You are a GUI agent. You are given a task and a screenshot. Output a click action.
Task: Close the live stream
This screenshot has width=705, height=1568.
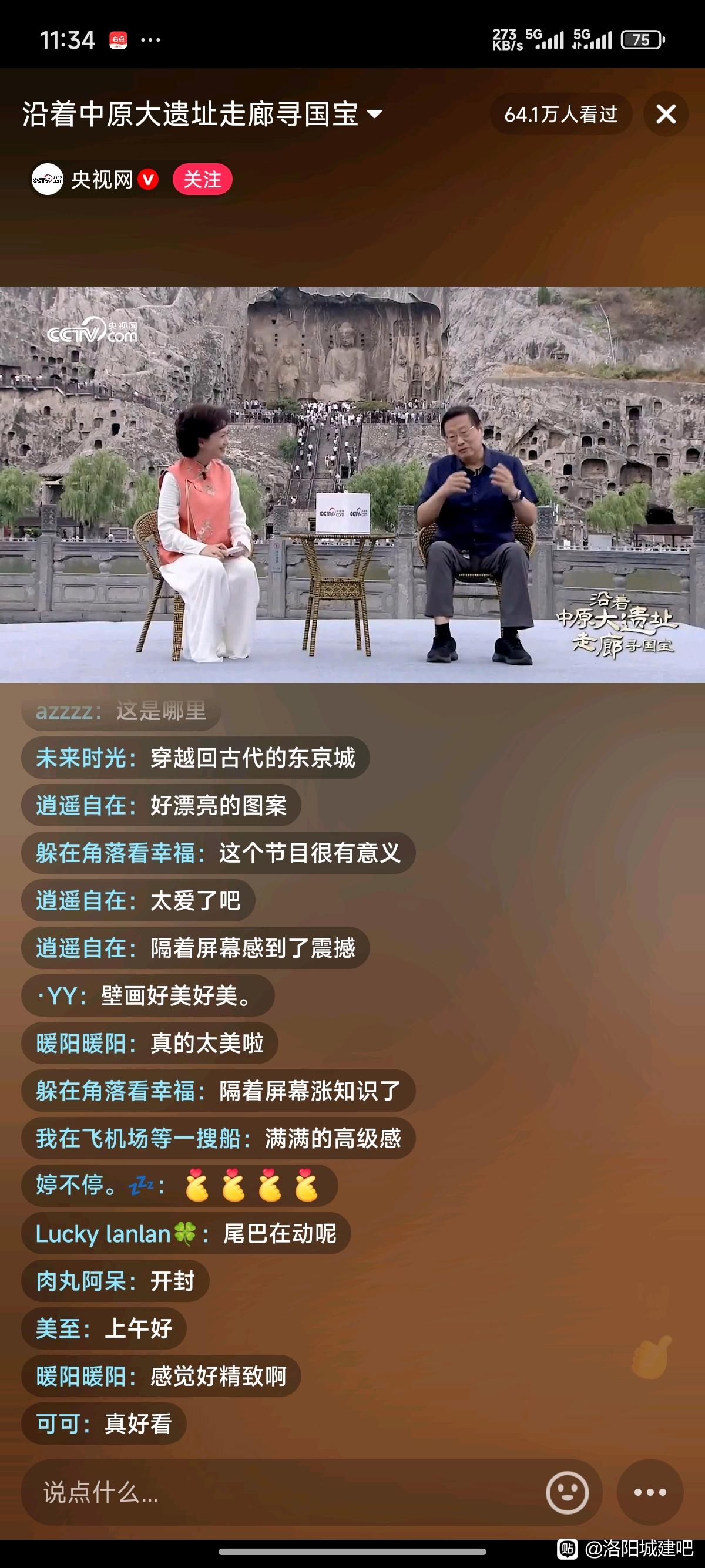click(x=666, y=114)
